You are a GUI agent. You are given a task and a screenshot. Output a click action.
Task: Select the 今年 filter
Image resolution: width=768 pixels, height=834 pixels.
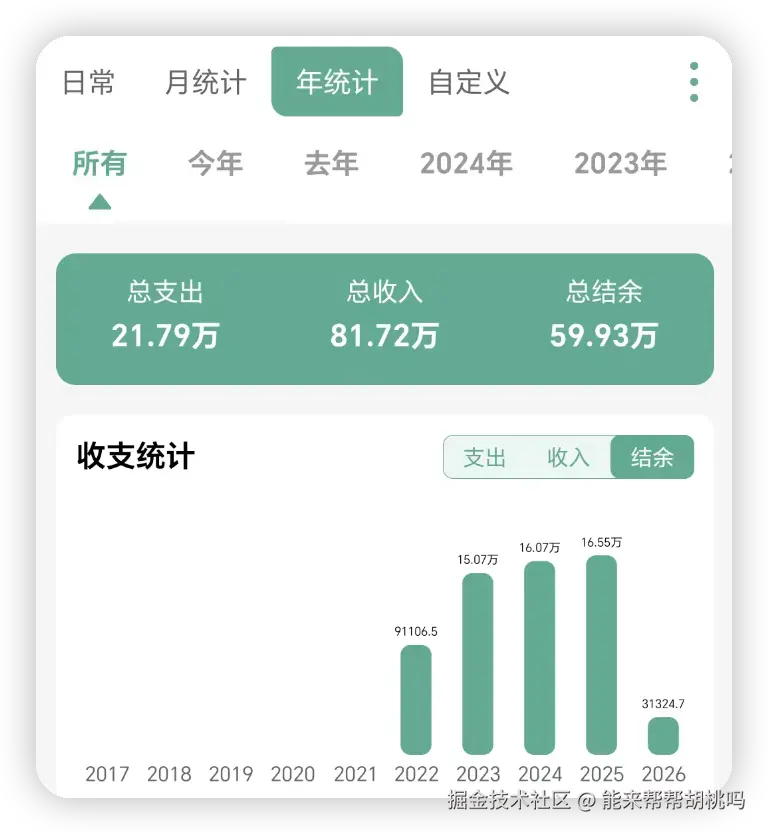click(215, 164)
